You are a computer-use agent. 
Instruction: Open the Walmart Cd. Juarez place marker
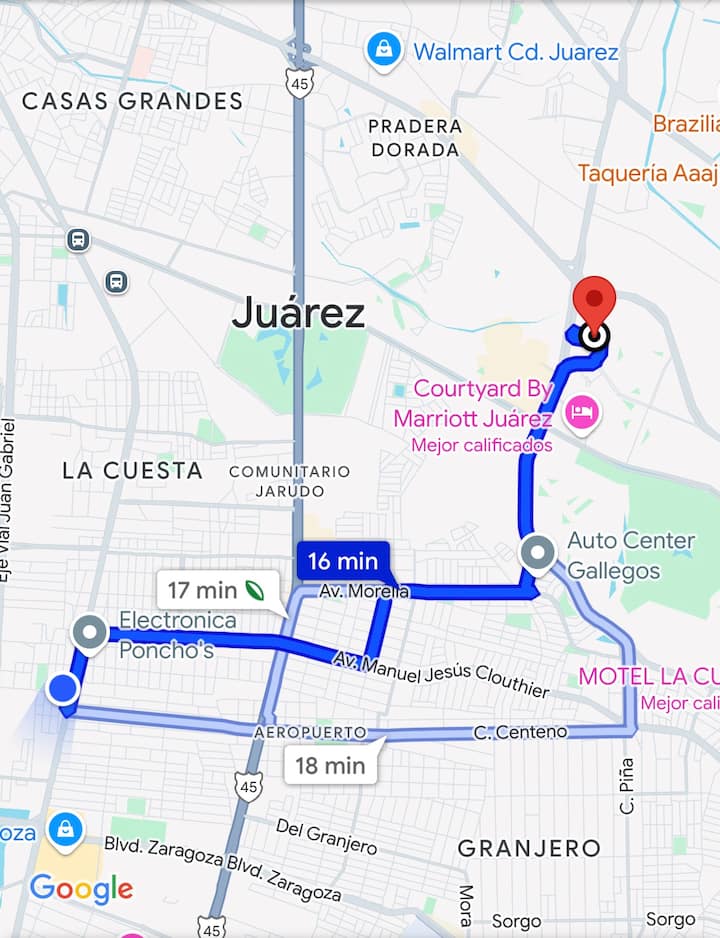point(383,51)
